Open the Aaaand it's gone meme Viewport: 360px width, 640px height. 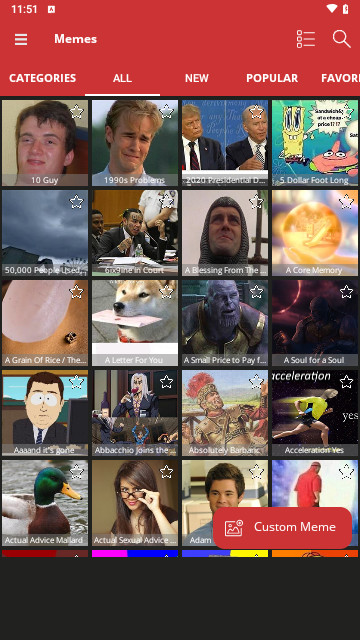[x=45, y=413]
